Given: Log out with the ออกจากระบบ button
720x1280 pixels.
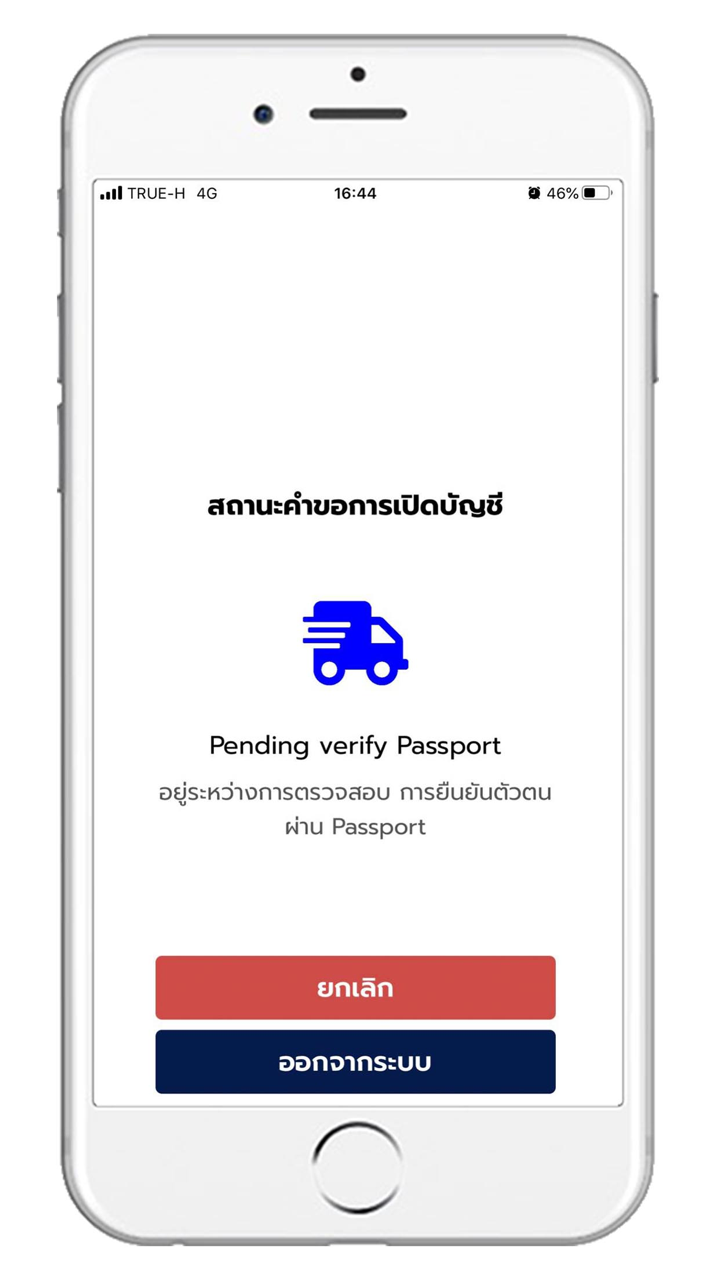Looking at the screenshot, I should [355, 1062].
